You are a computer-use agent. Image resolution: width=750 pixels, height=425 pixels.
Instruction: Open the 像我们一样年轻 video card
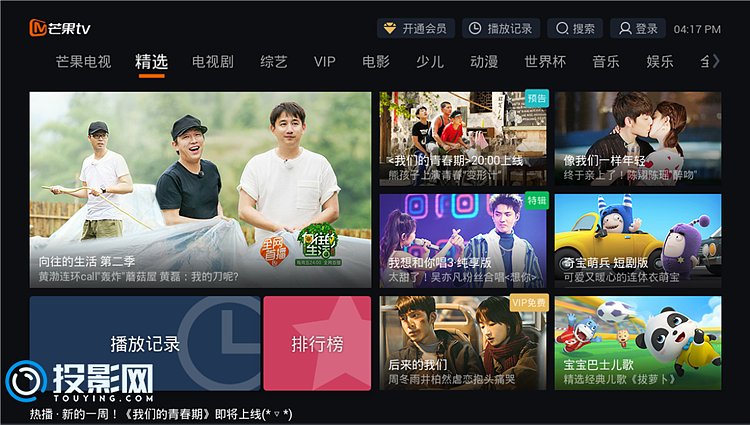click(x=638, y=138)
